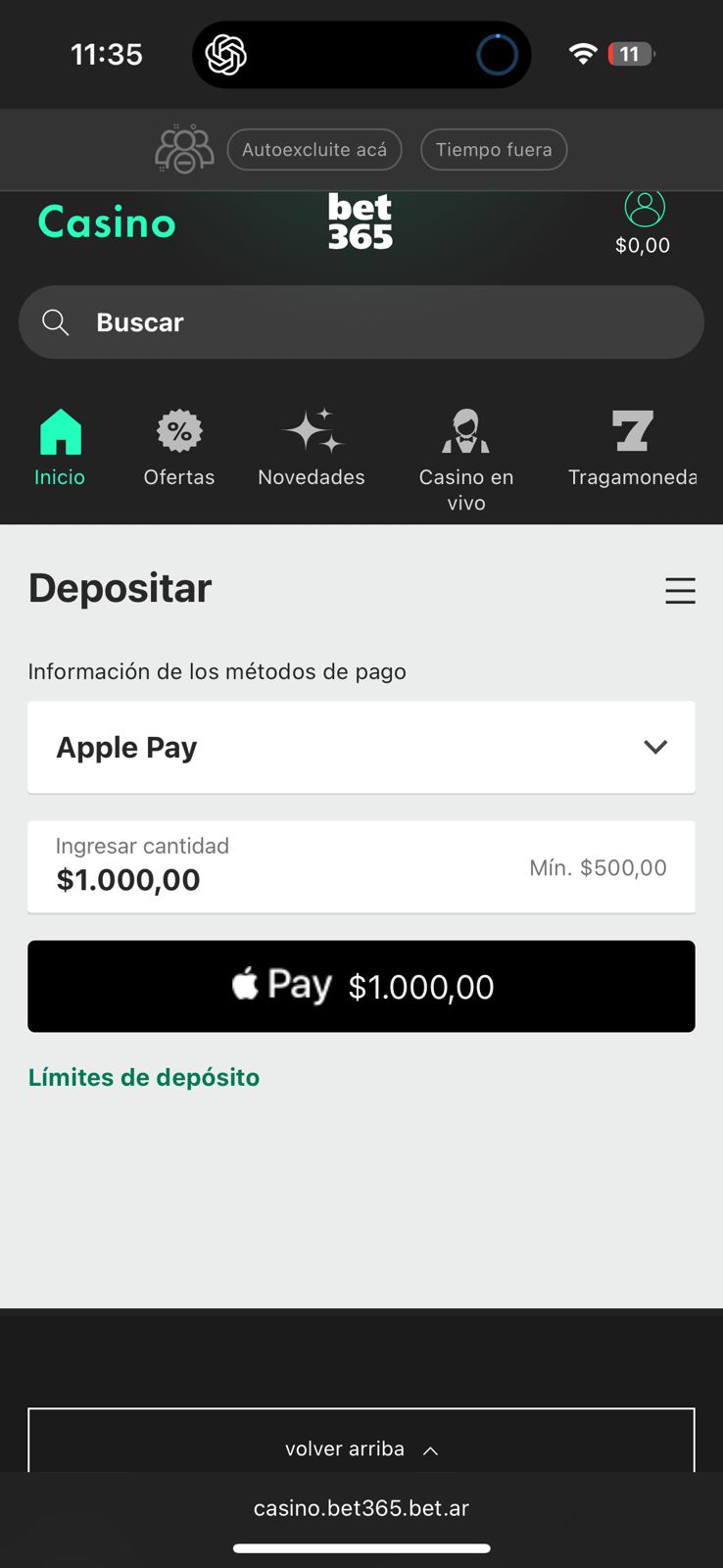Open the Límites de depósito link
The image size is (723, 1568).
[144, 1077]
